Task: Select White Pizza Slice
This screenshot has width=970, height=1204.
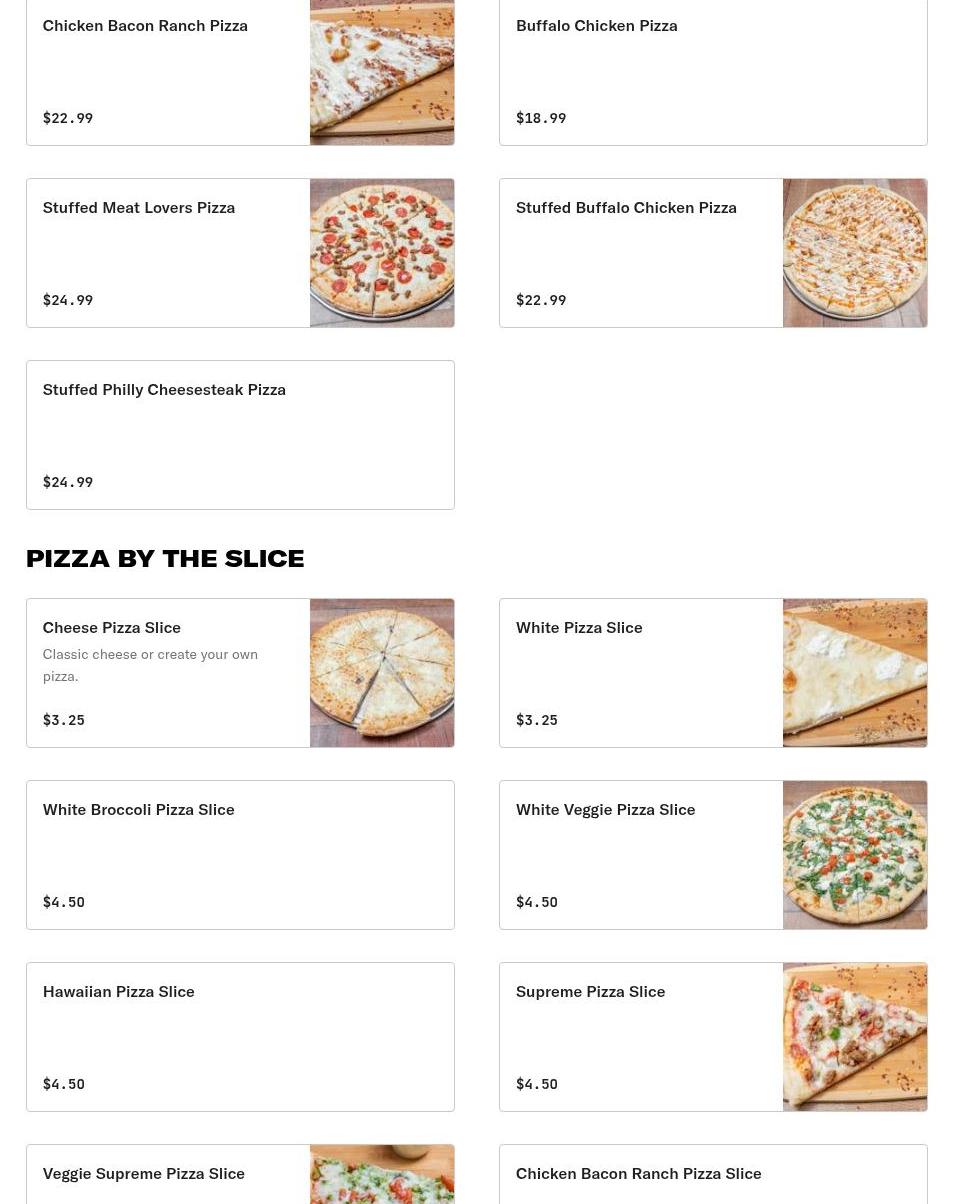Action: tap(712, 673)
